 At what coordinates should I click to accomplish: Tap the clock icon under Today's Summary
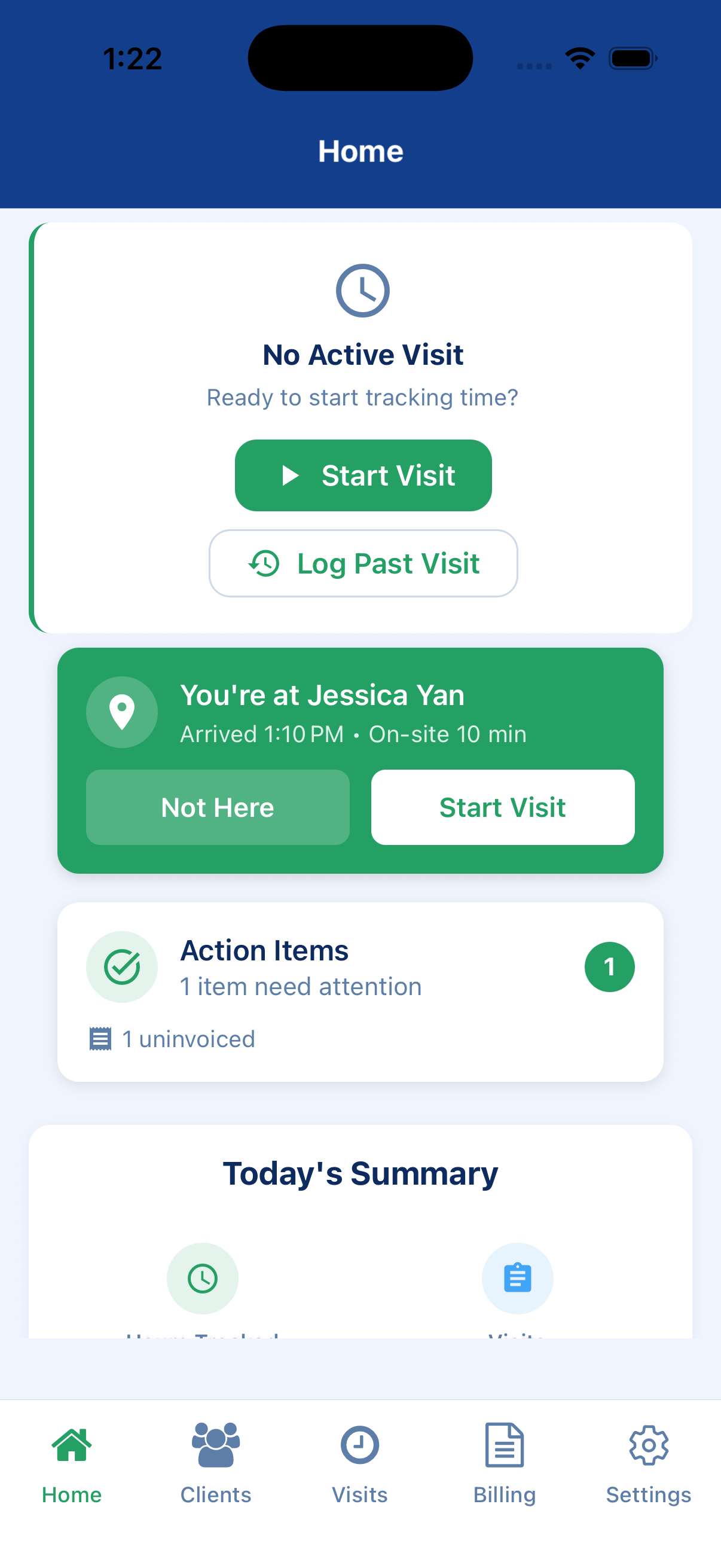click(x=203, y=1279)
